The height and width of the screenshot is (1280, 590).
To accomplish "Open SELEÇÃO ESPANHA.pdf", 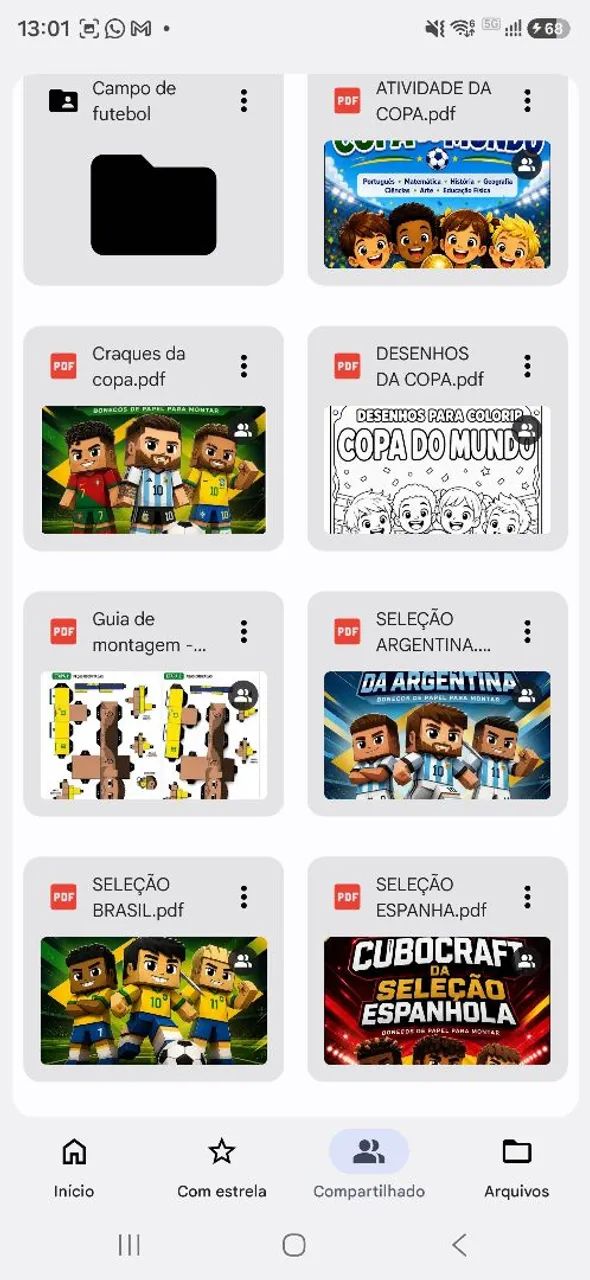I will (x=437, y=969).
